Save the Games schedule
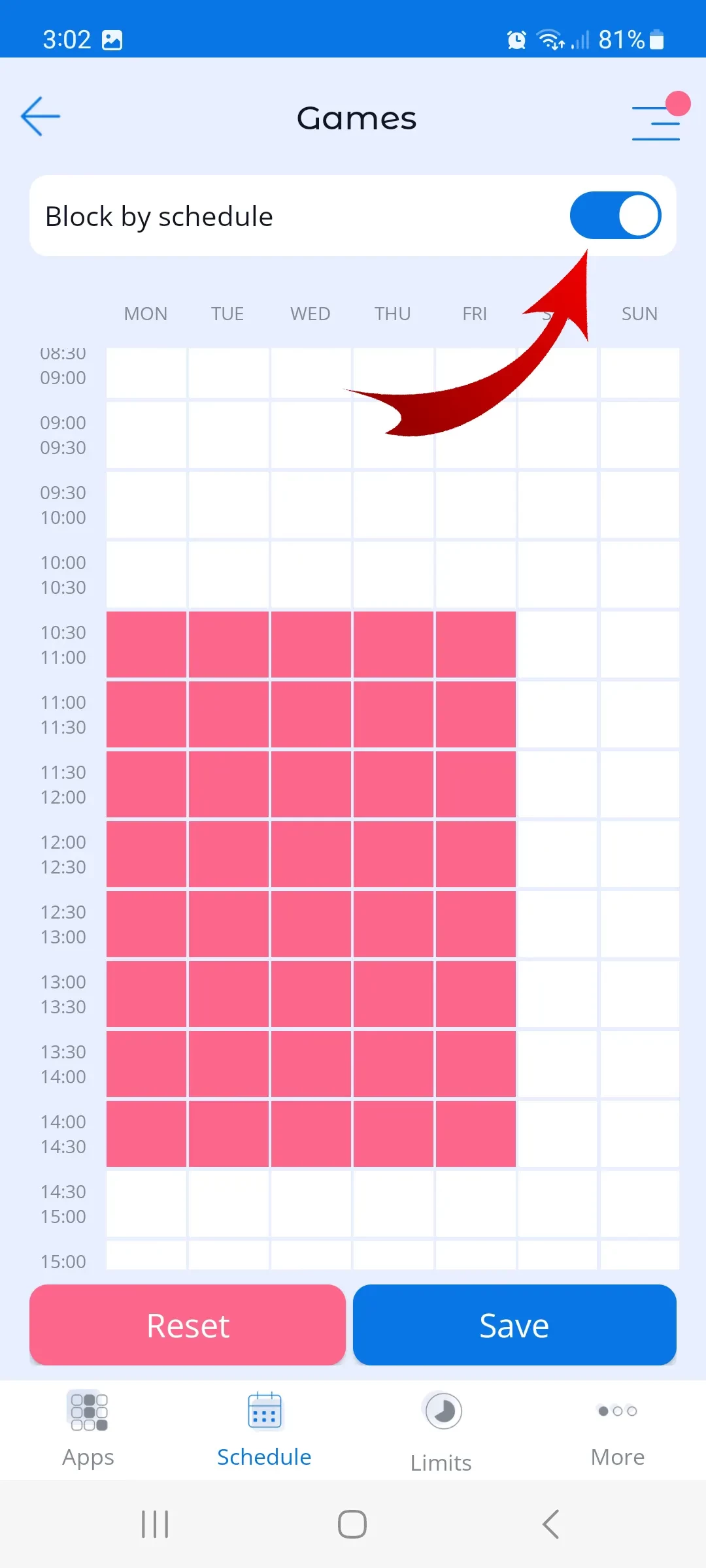 pyautogui.click(x=514, y=1325)
